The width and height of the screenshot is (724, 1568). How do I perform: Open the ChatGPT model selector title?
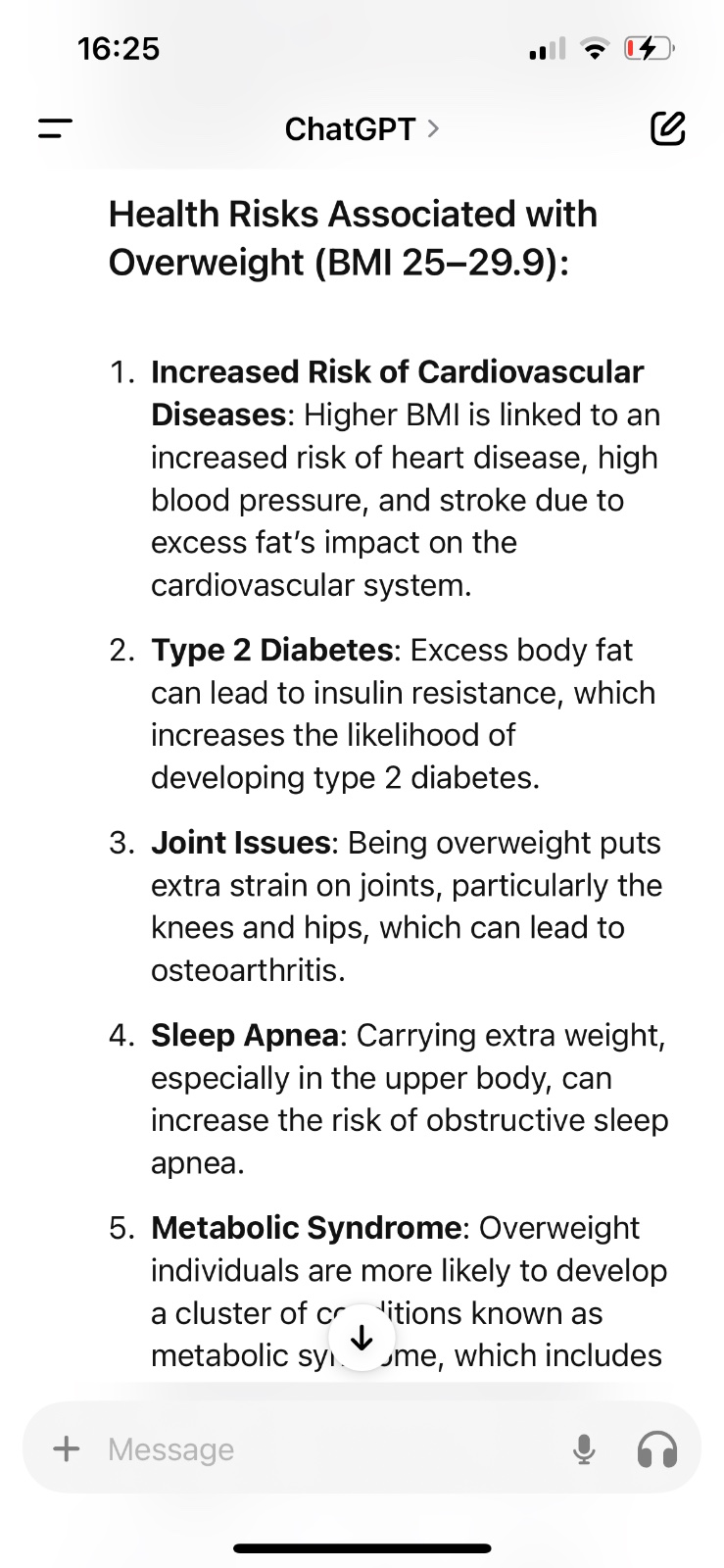pos(361,128)
